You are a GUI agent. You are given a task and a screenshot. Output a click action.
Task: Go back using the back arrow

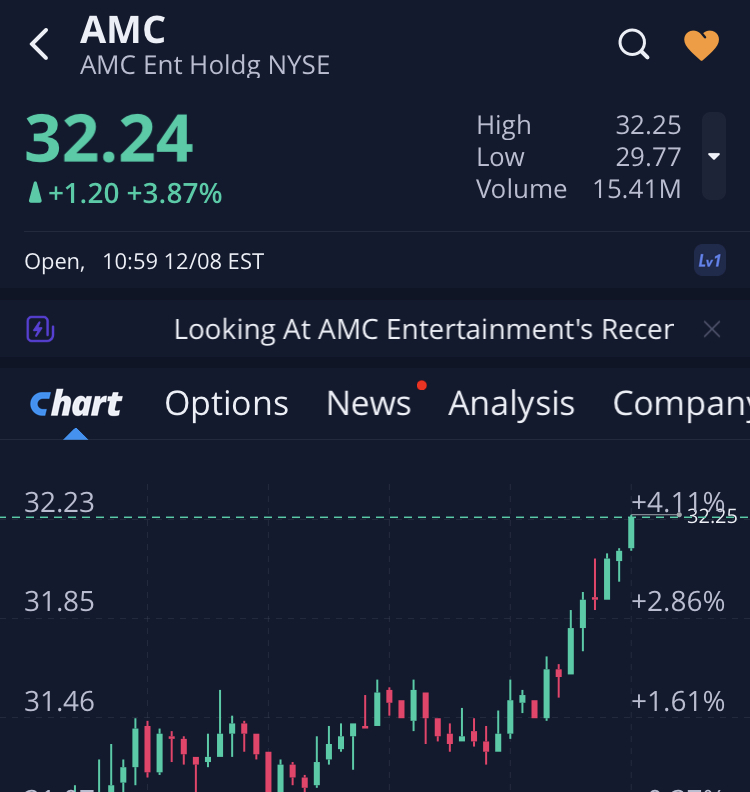[x=39, y=45]
